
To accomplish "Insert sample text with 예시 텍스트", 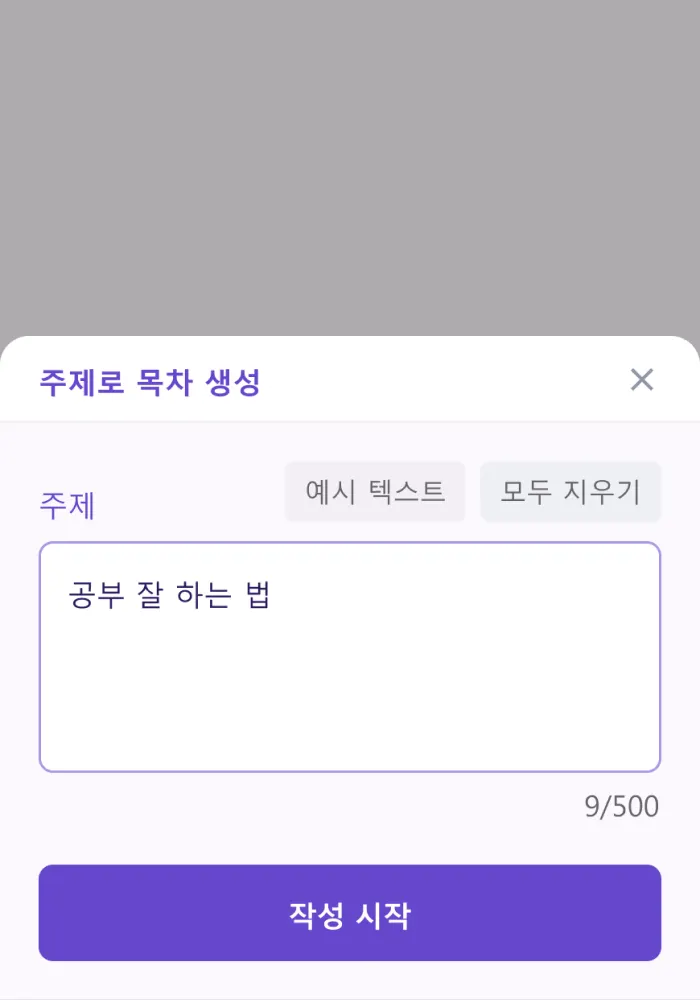I will click(x=375, y=492).
